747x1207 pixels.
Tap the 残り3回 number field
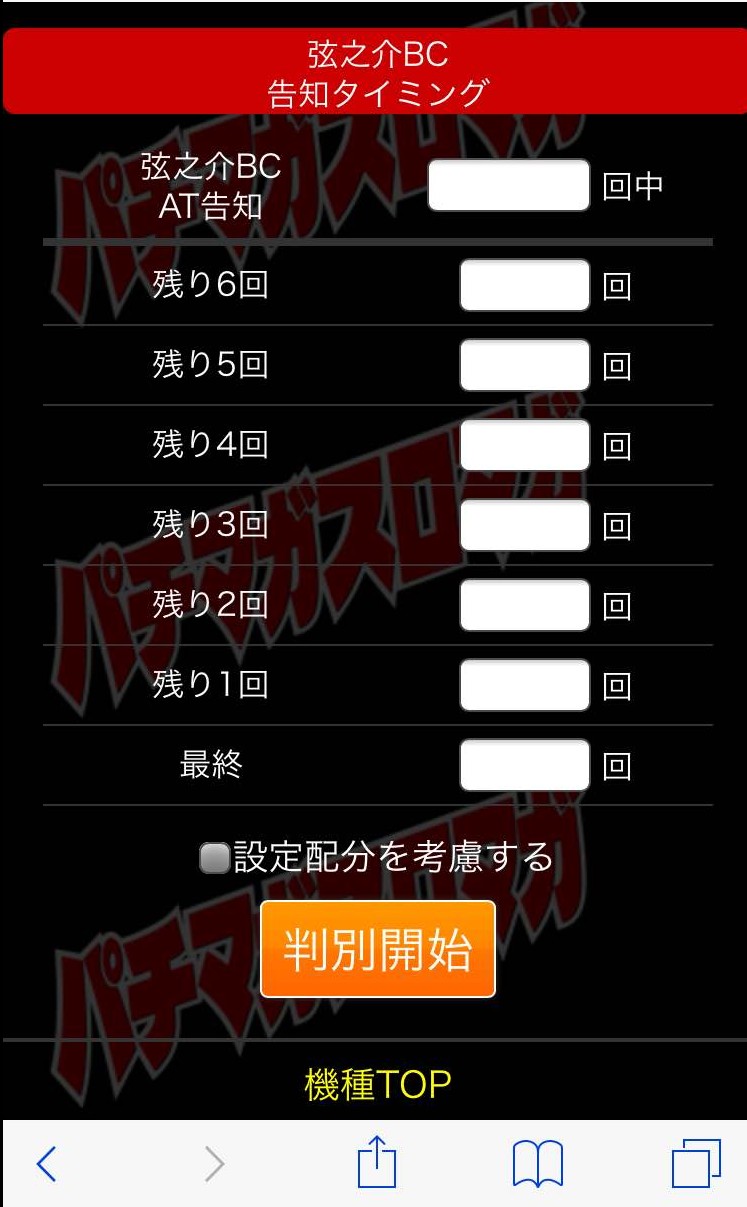pos(525,526)
